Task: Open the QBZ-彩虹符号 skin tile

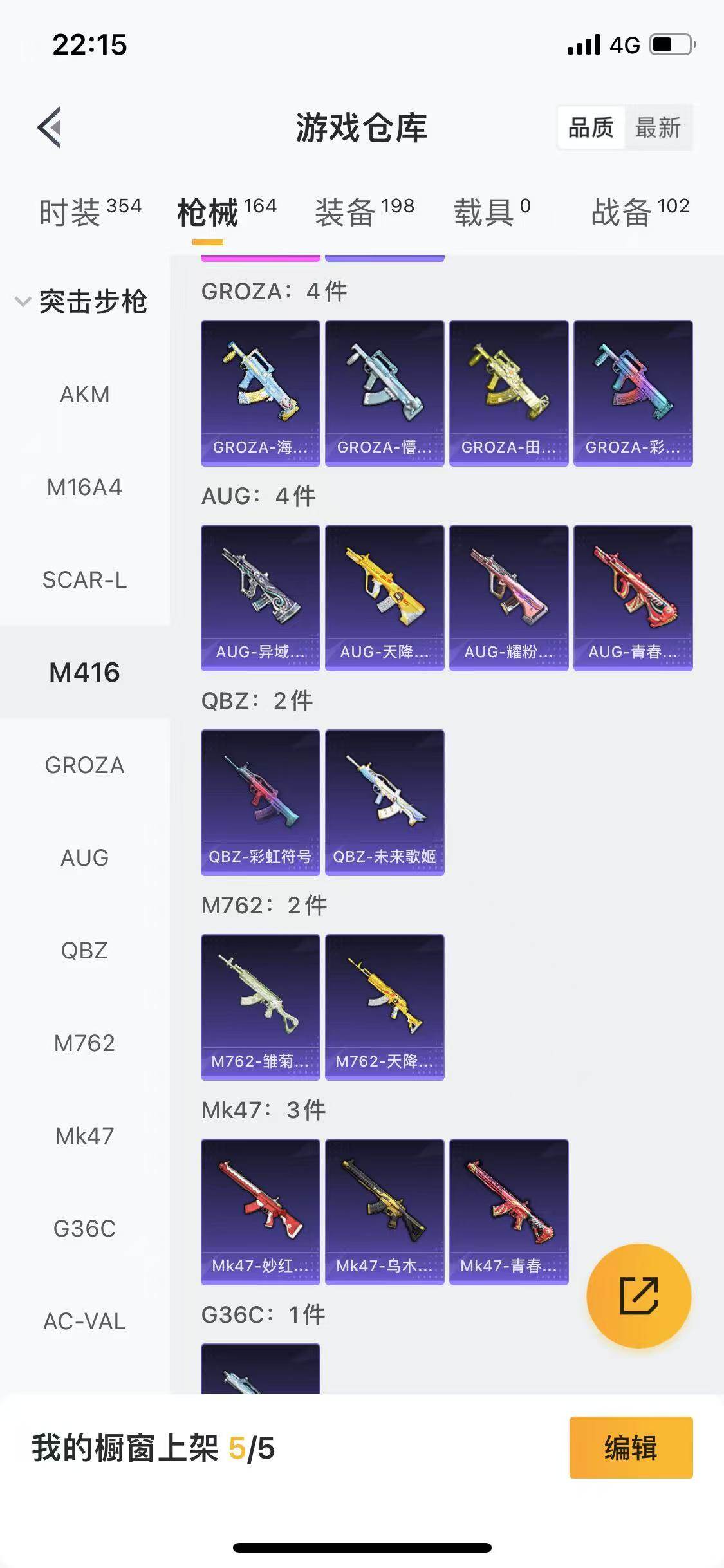Action: pos(260,802)
